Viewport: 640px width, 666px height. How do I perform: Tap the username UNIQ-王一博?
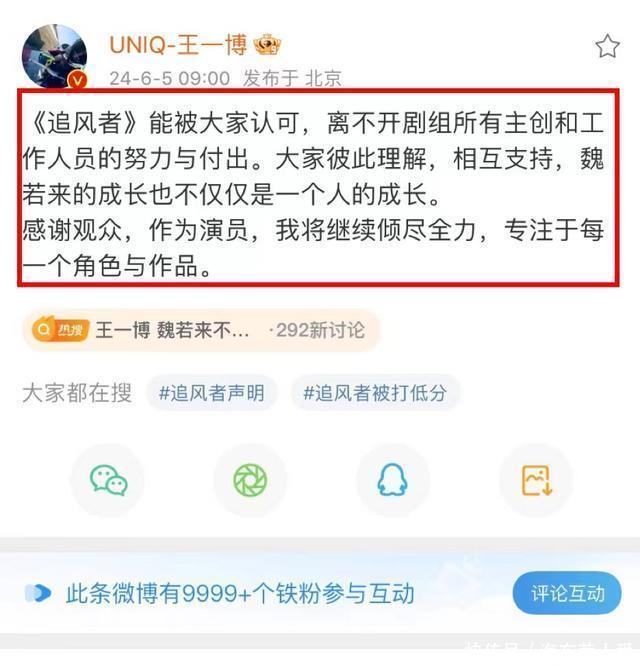point(180,45)
